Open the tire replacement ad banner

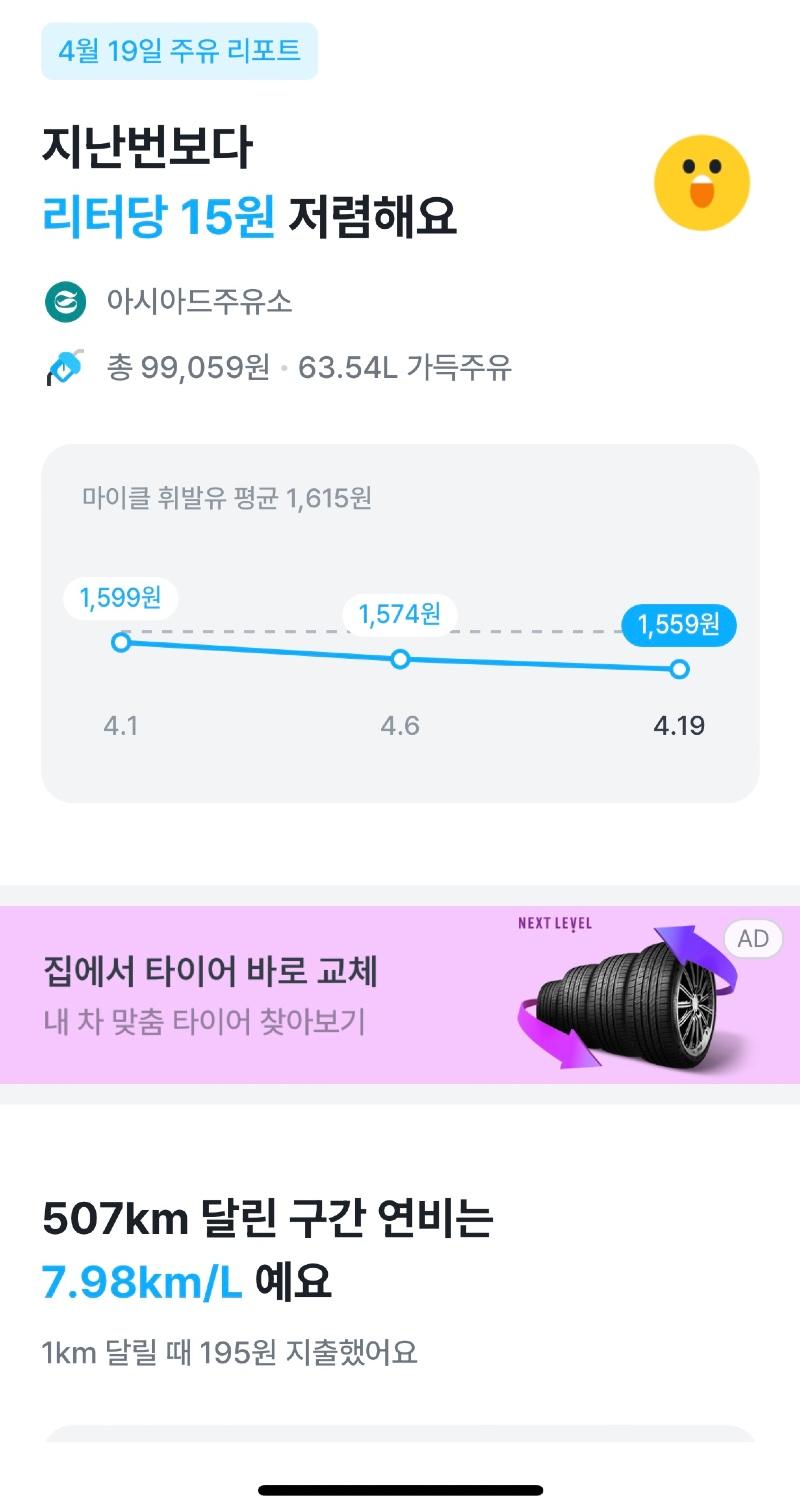click(x=400, y=994)
